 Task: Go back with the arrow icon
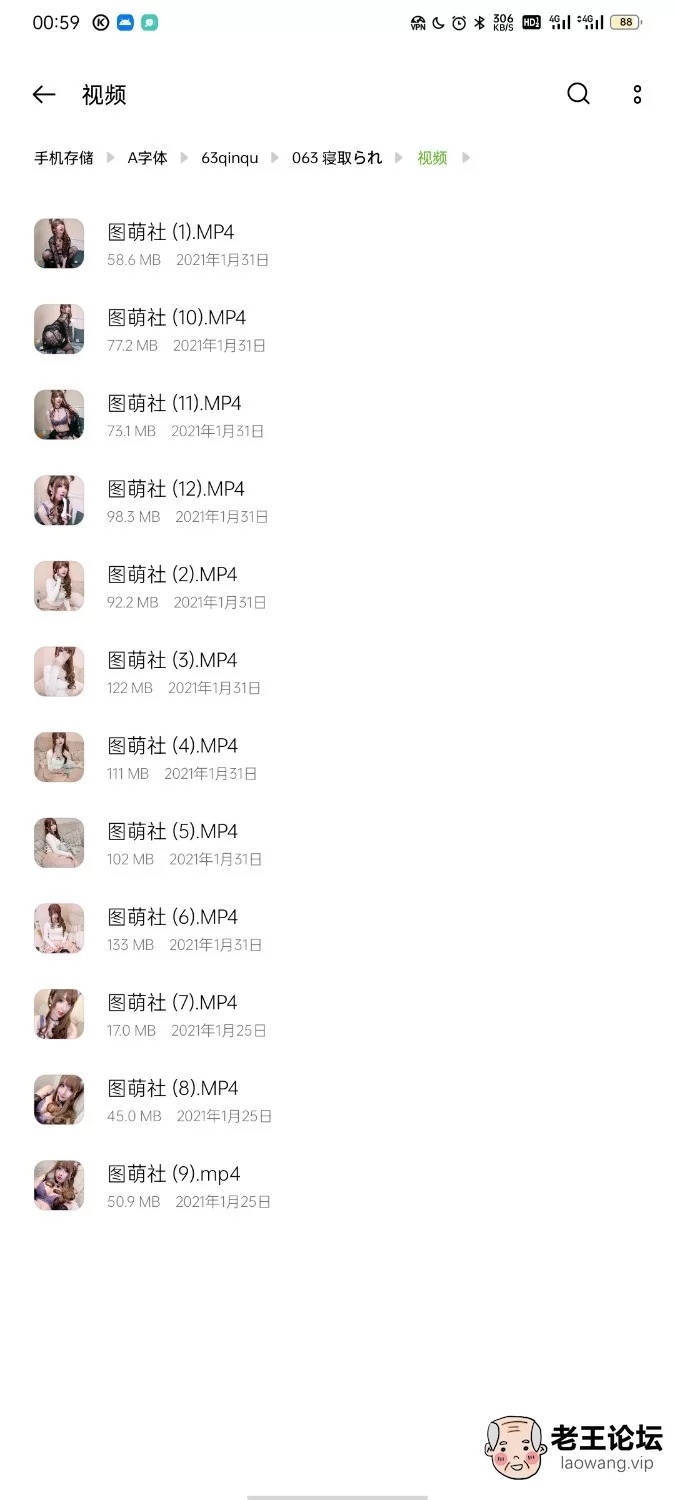44,95
